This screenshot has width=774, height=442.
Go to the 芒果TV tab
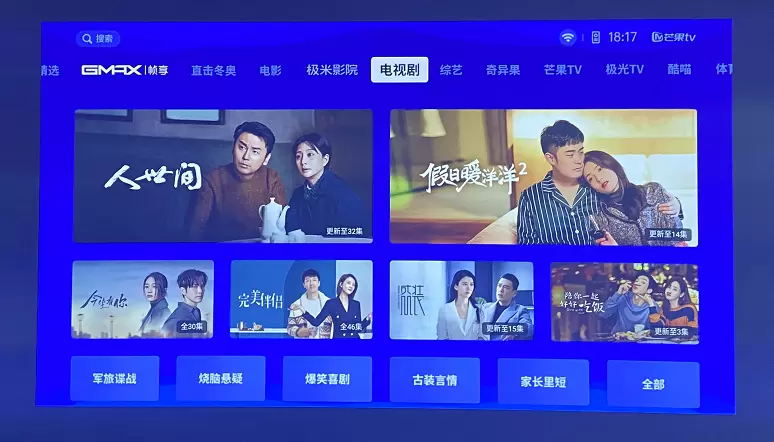562,70
